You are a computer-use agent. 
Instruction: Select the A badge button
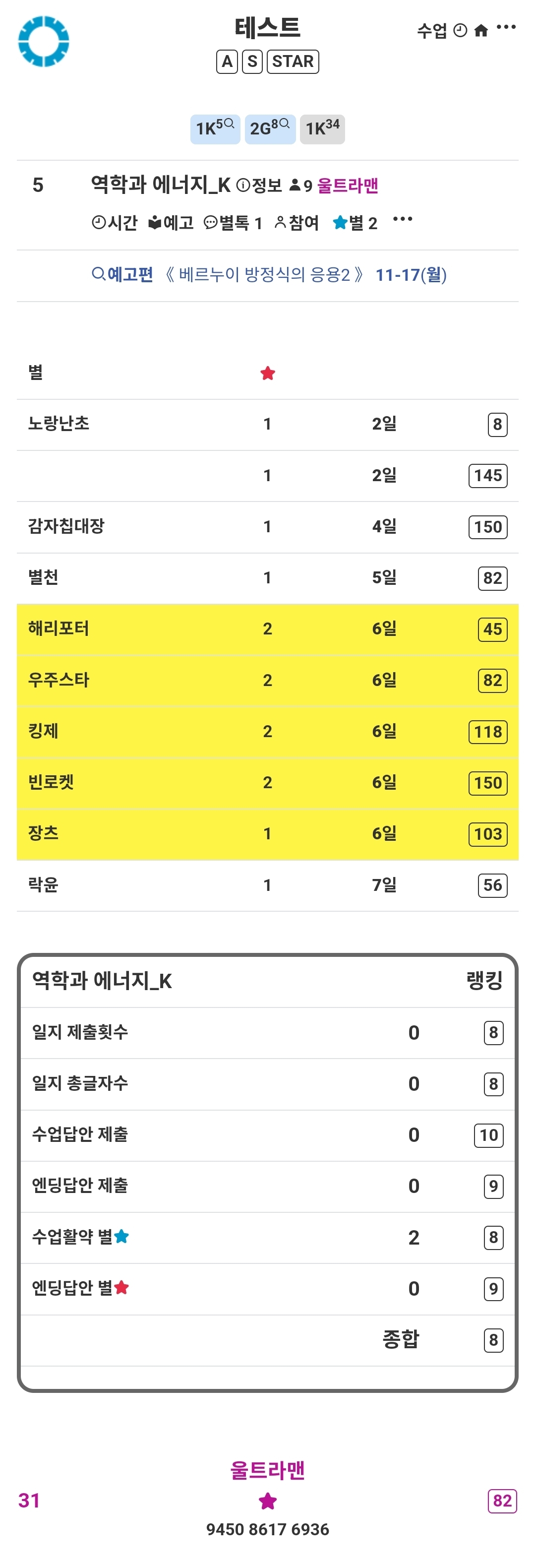point(227,62)
